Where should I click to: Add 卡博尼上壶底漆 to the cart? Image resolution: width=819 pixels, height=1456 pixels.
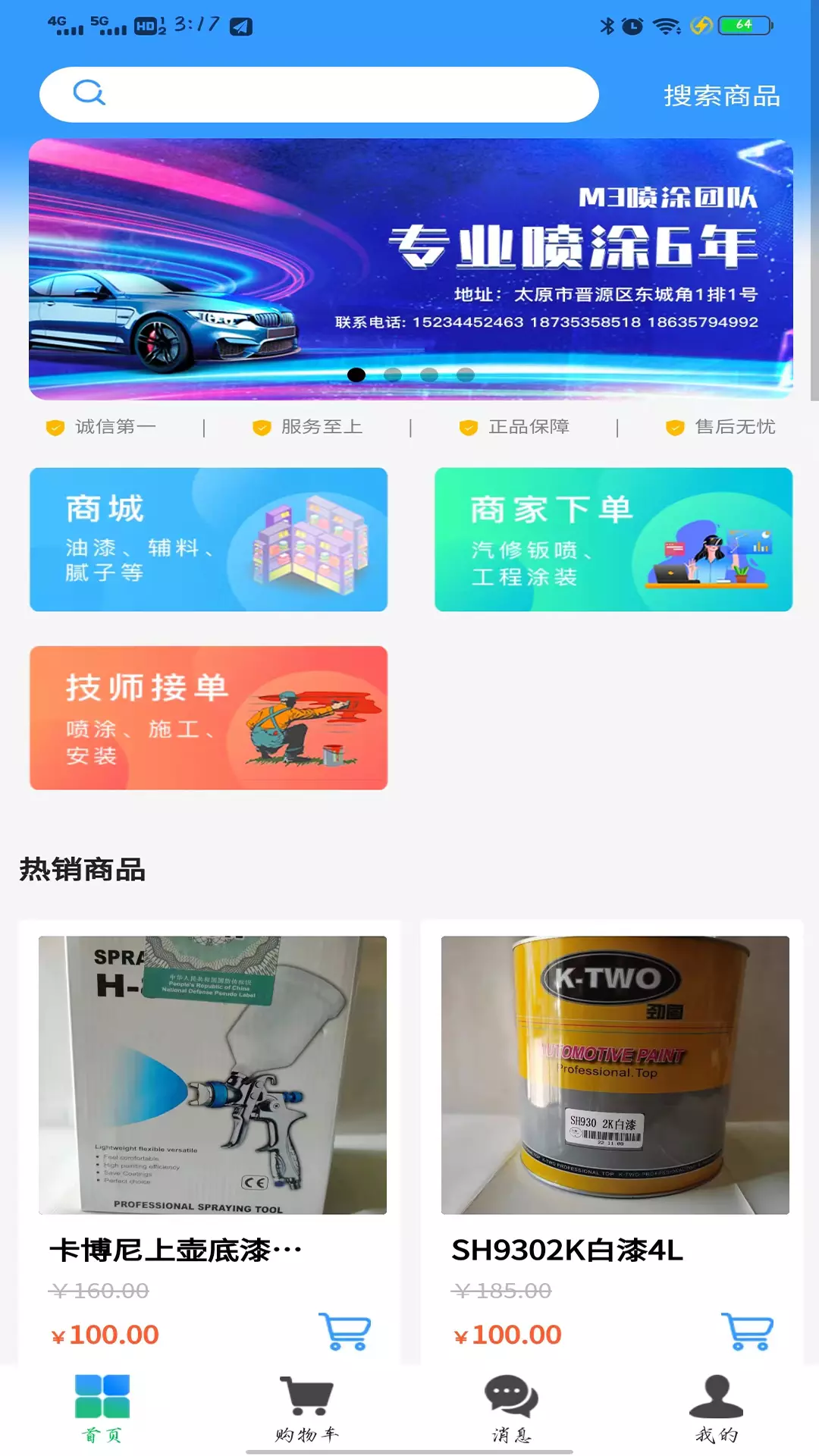345,1331
